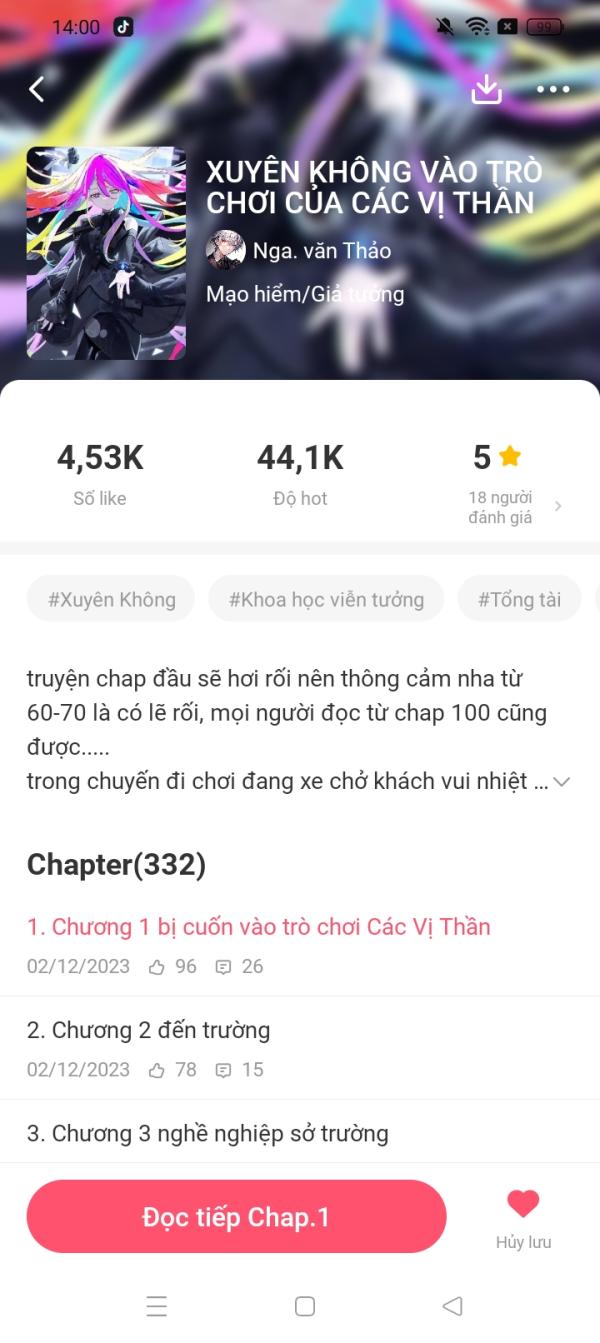Expand the full story description
The image size is (600, 1343).
coord(562,782)
